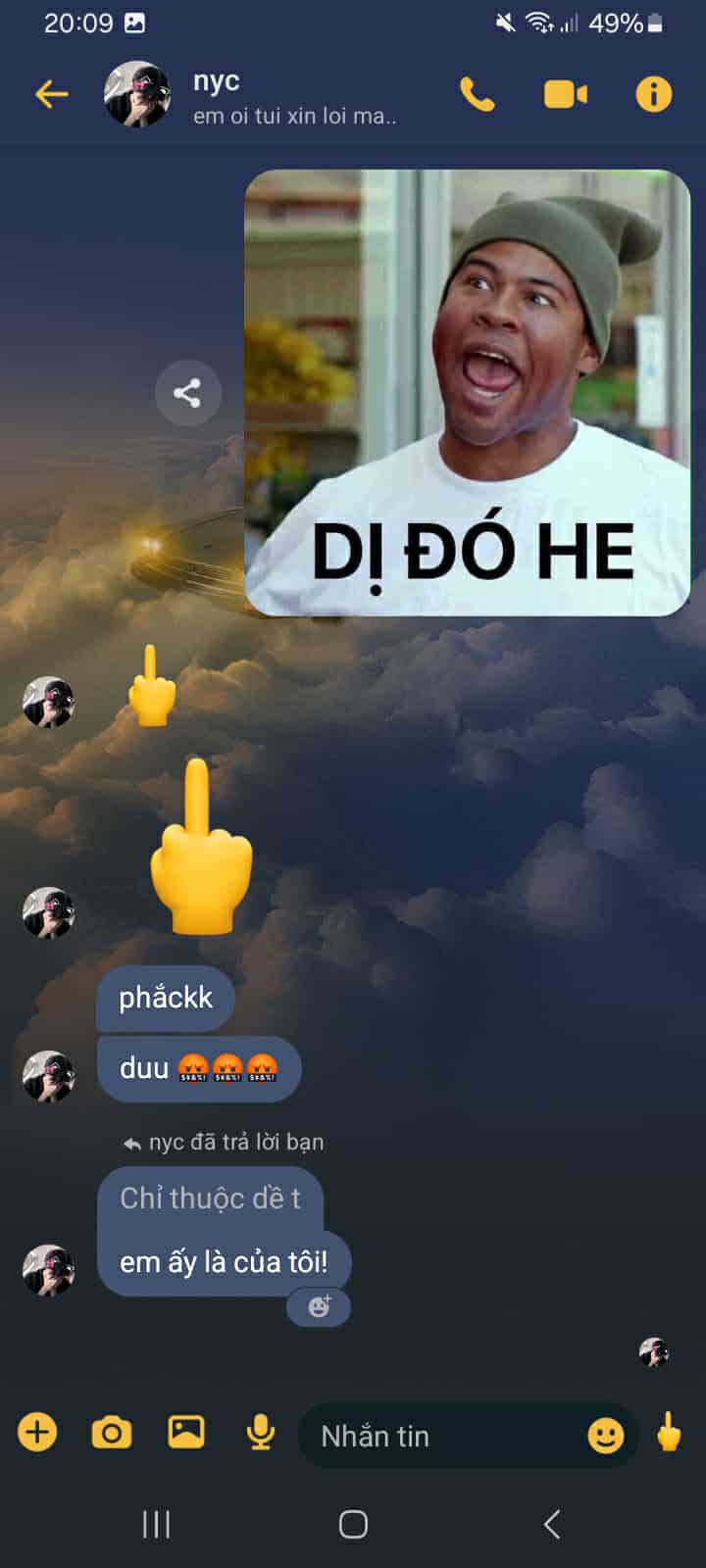Viewport: 706px width, 1568px height.
Task: Open system recent apps
Action: click(157, 1524)
